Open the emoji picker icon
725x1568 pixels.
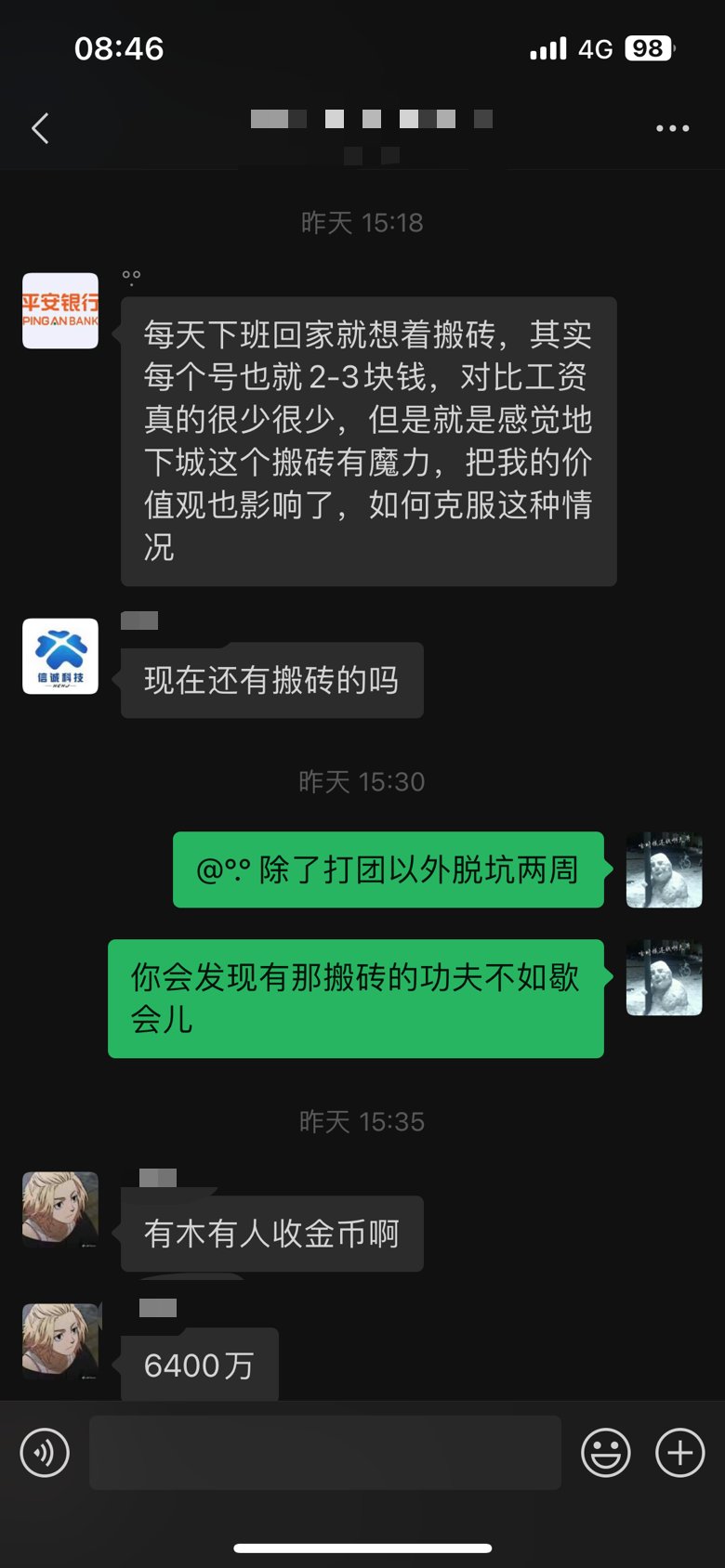point(605,1453)
